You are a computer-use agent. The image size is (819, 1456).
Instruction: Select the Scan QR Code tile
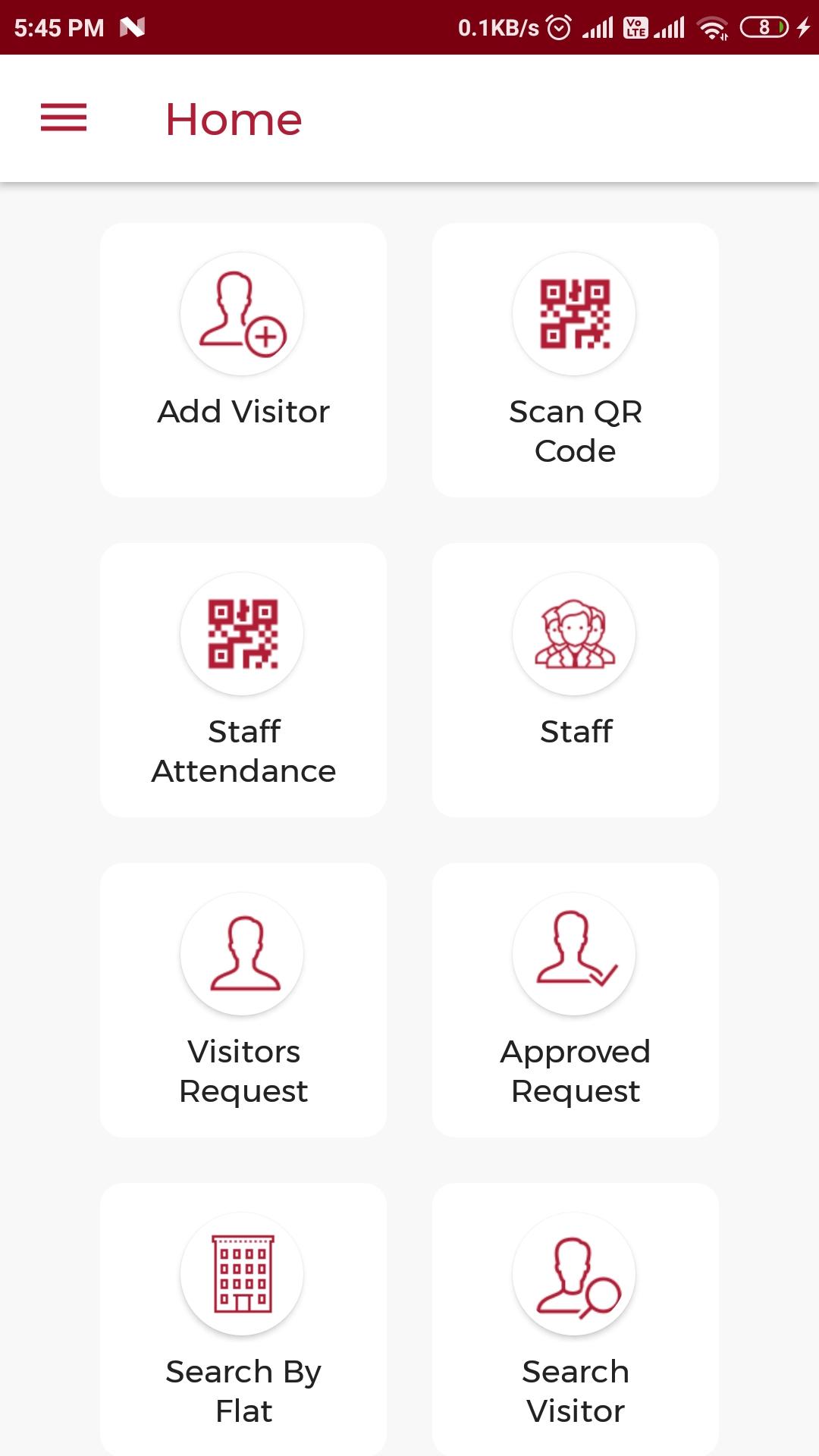(576, 360)
